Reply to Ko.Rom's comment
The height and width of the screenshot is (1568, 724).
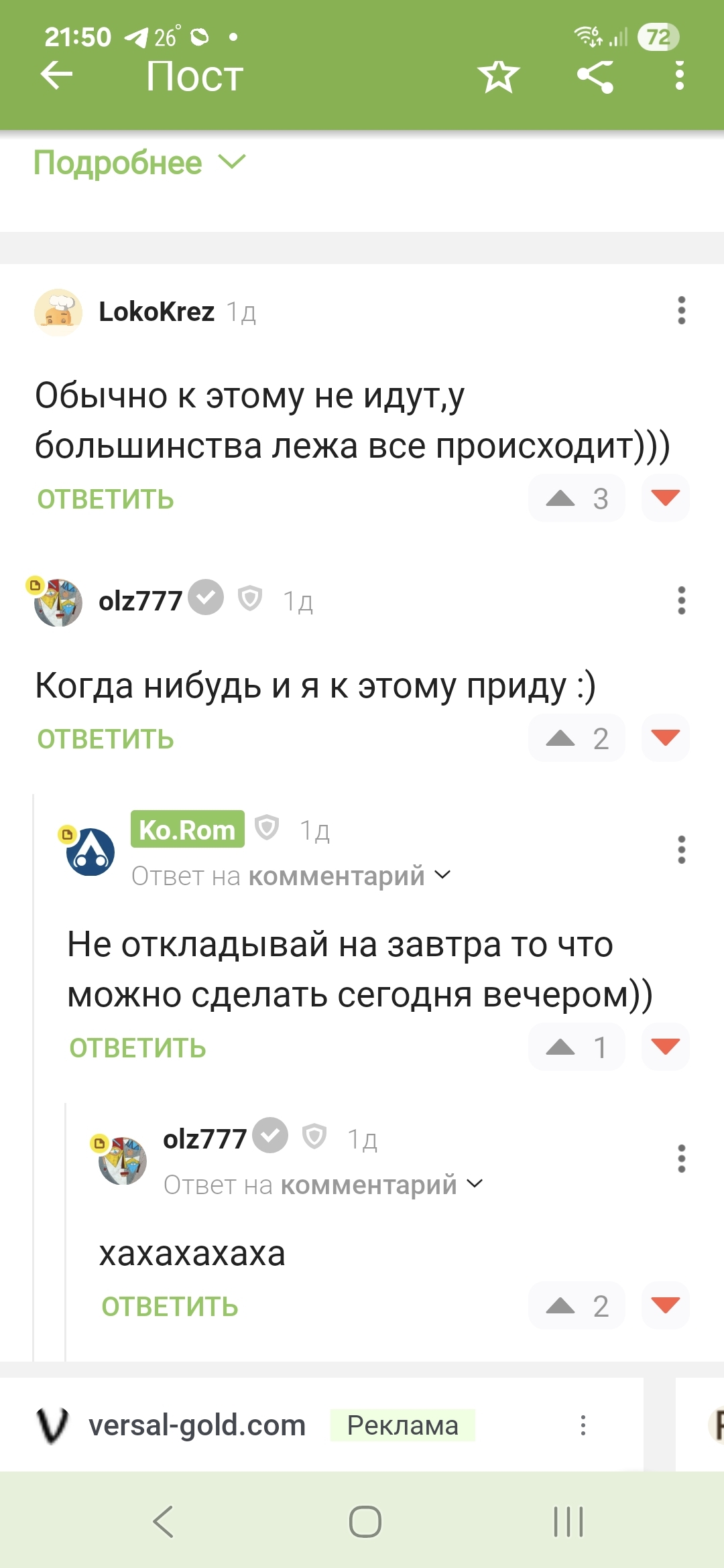point(138,1048)
